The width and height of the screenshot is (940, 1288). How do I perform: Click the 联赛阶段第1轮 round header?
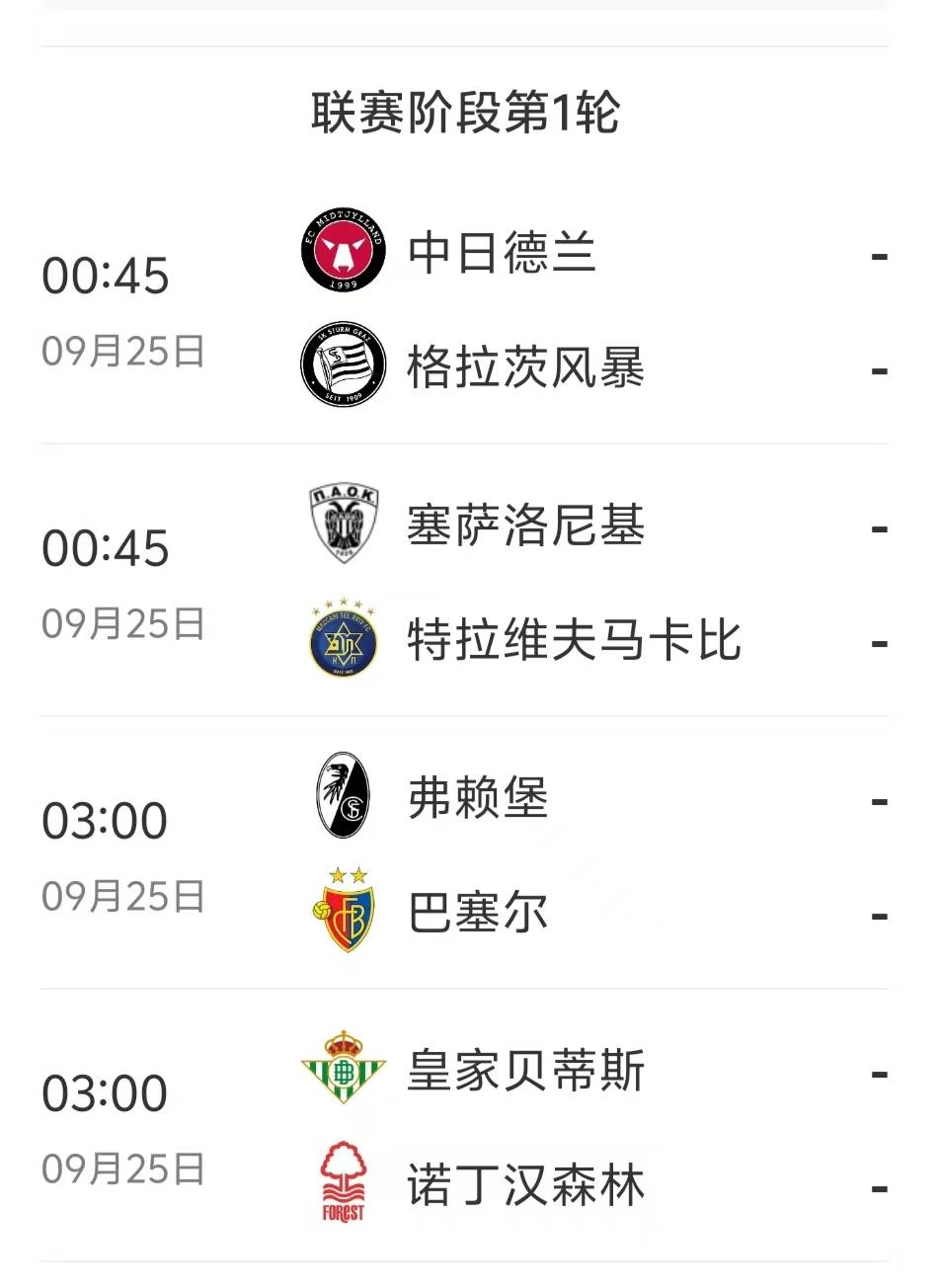[x=470, y=112]
